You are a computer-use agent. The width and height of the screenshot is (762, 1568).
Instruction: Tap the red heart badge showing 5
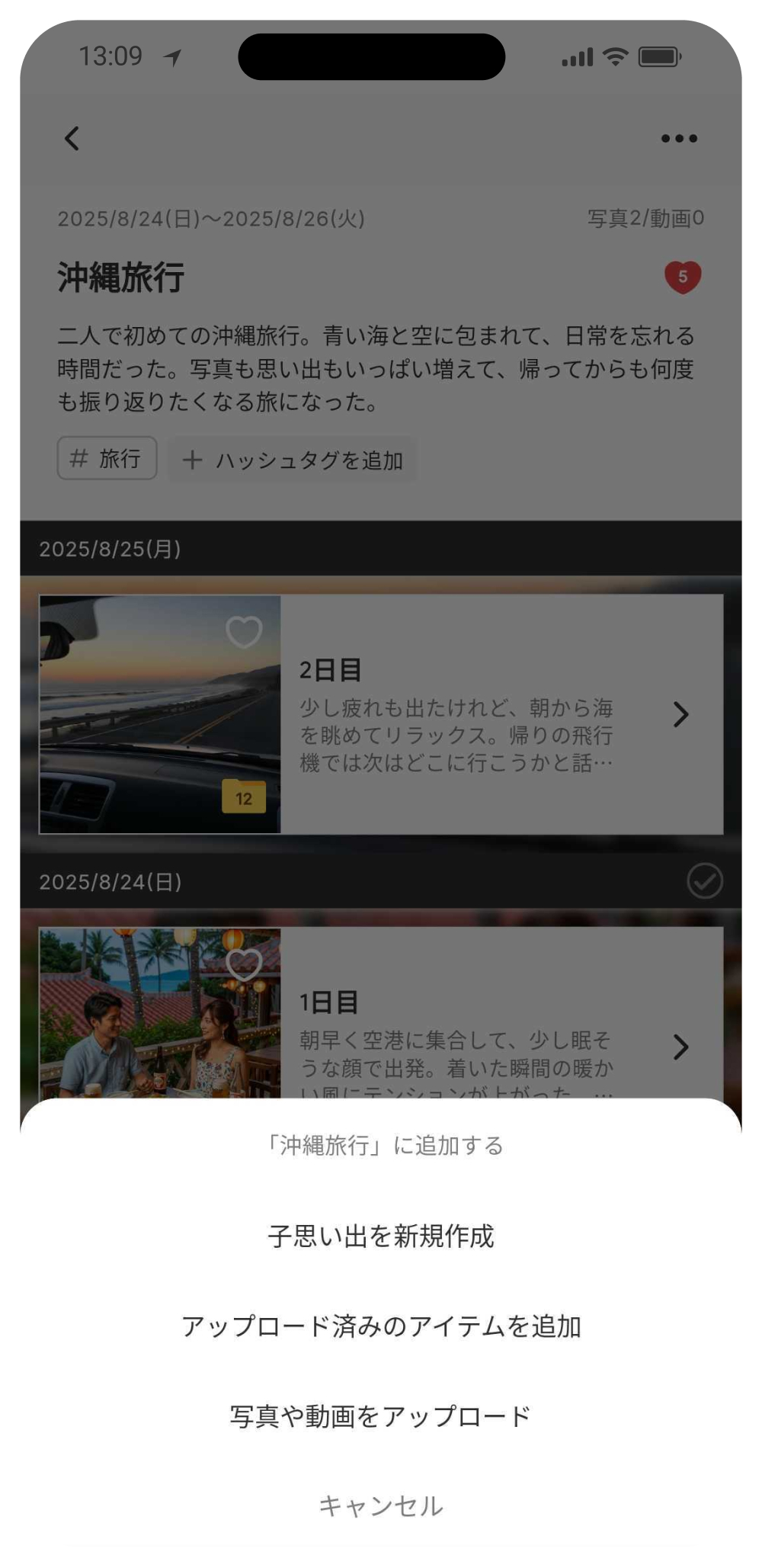pyautogui.click(x=684, y=276)
